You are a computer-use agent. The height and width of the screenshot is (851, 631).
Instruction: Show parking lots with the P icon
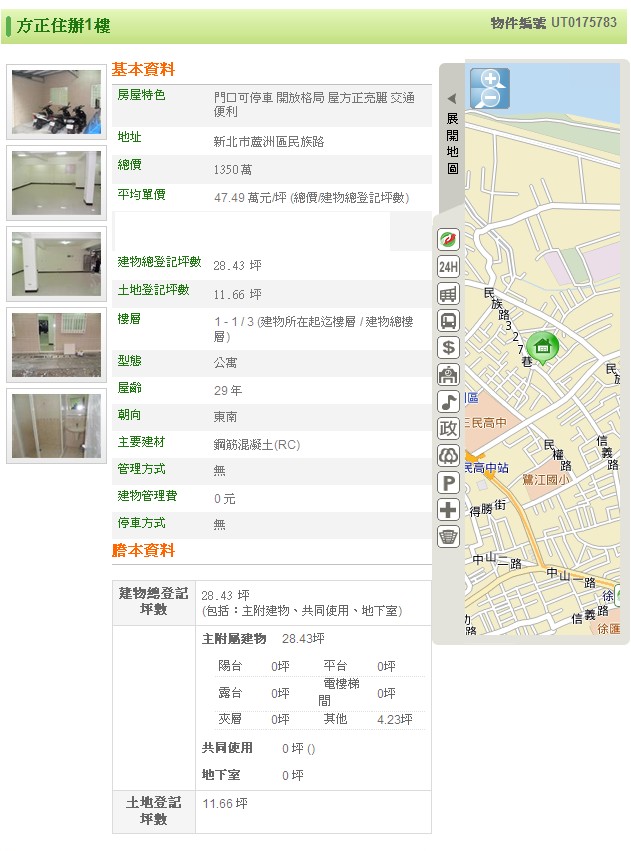click(448, 483)
